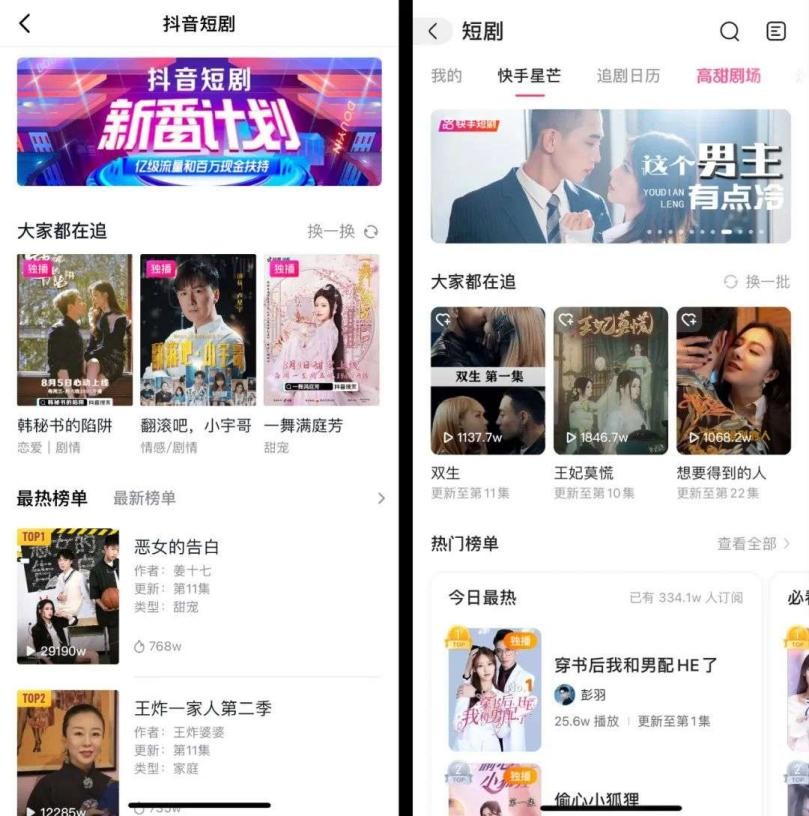Open search on the 短剧 page
The width and height of the screenshot is (809, 816).
(x=729, y=31)
